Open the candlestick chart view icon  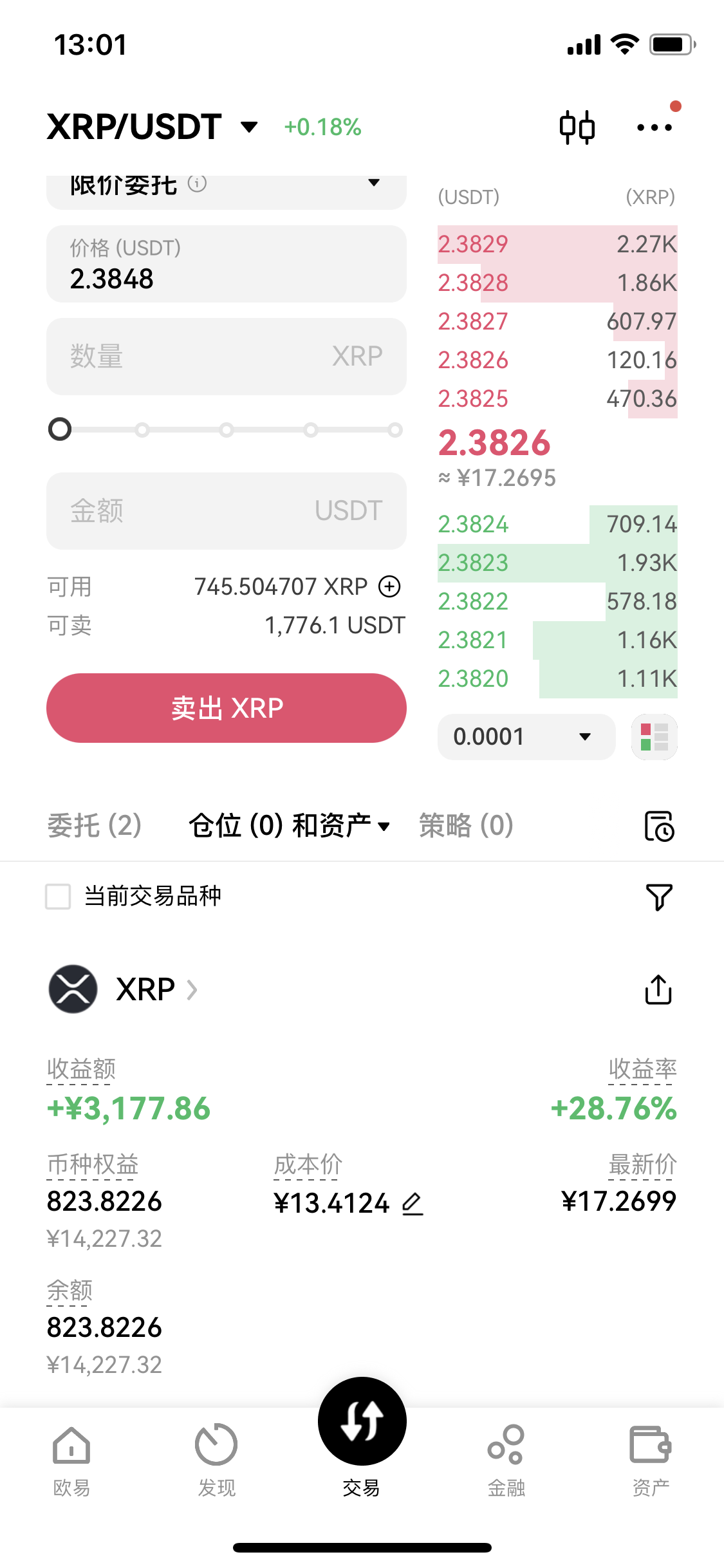point(577,126)
